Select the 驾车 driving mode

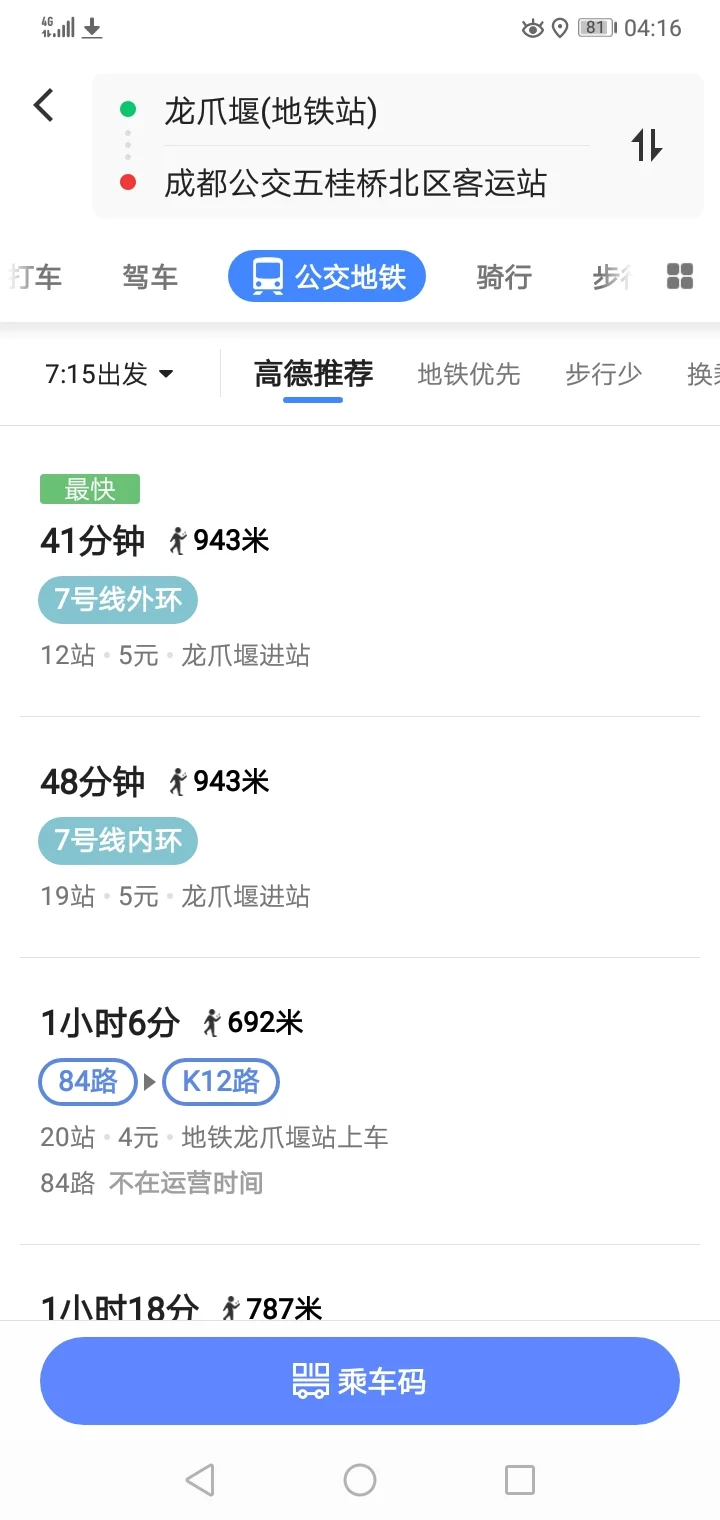click(x=150, y=277)
